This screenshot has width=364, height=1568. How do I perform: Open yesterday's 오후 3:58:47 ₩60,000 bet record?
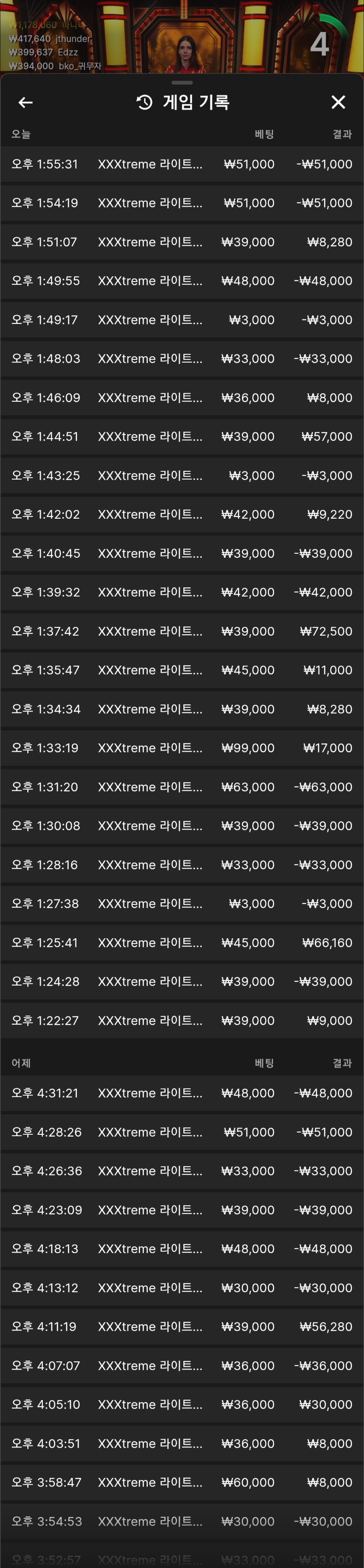pos(182,1483)
